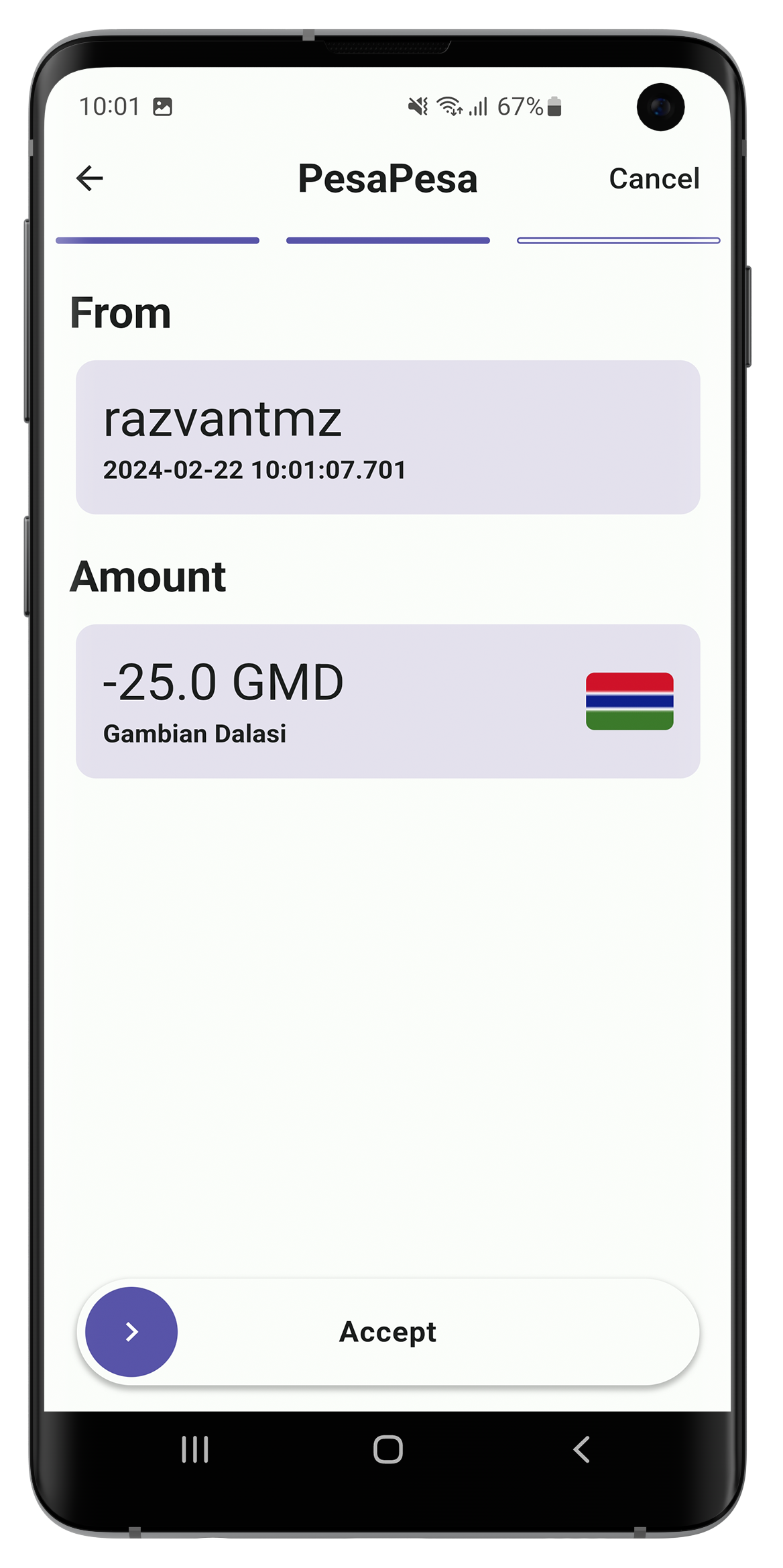Tap the purple arrow on Accept
The image size is (783, 1568).
[131, 1331]
